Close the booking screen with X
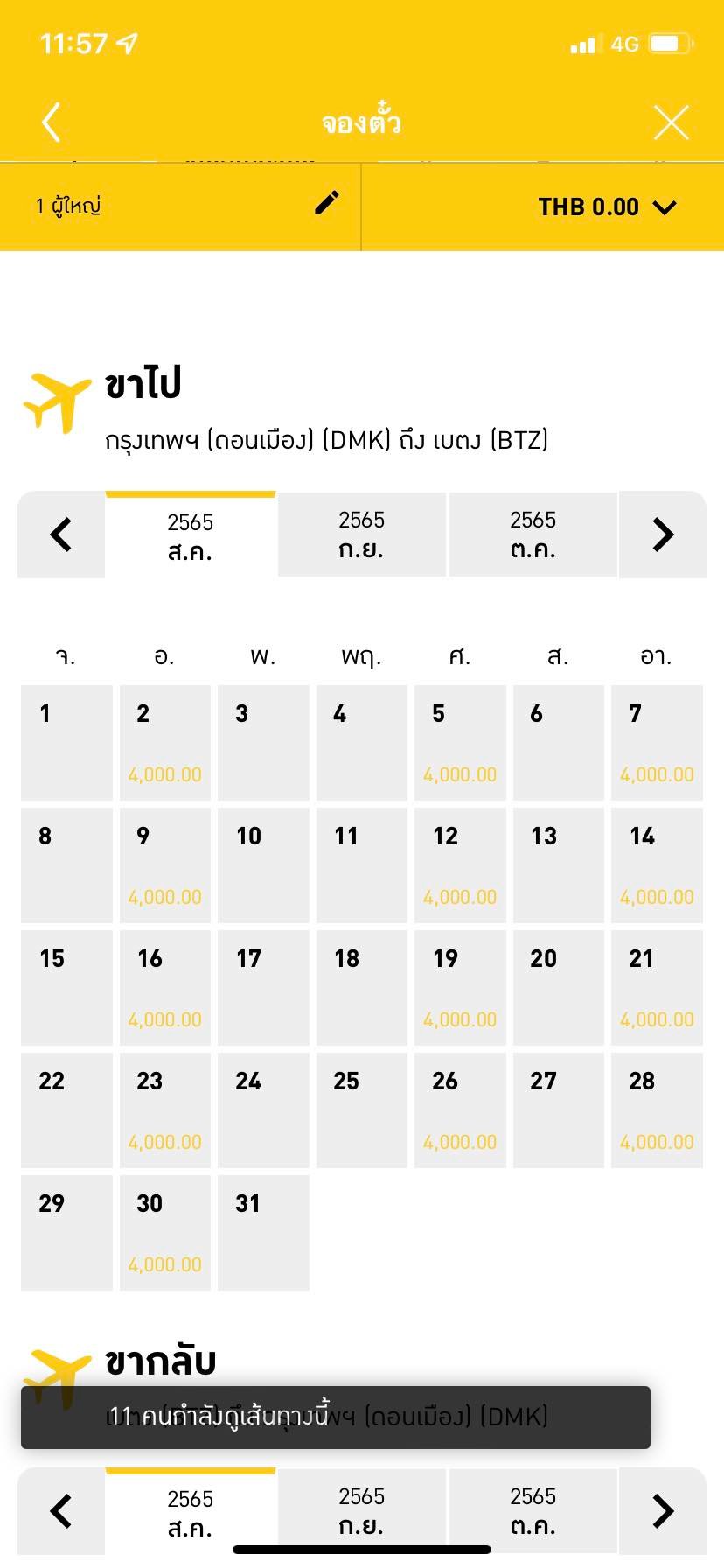This screenshot has height=1568, width=724. pyautogui.click(x=671, y=122)
